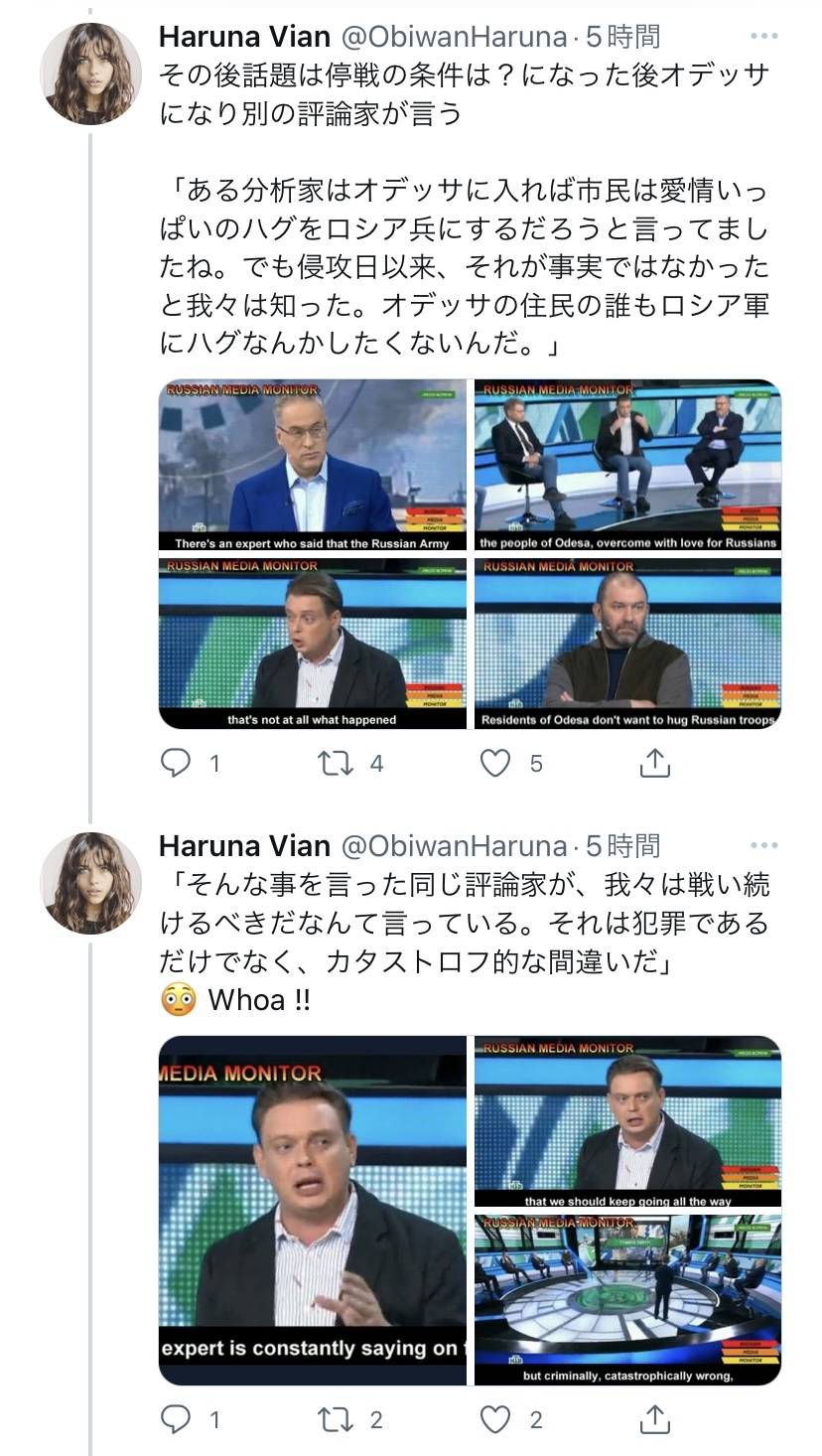
Task: Open Haruna Vian's avatar on first tweet
Action: 90,73
